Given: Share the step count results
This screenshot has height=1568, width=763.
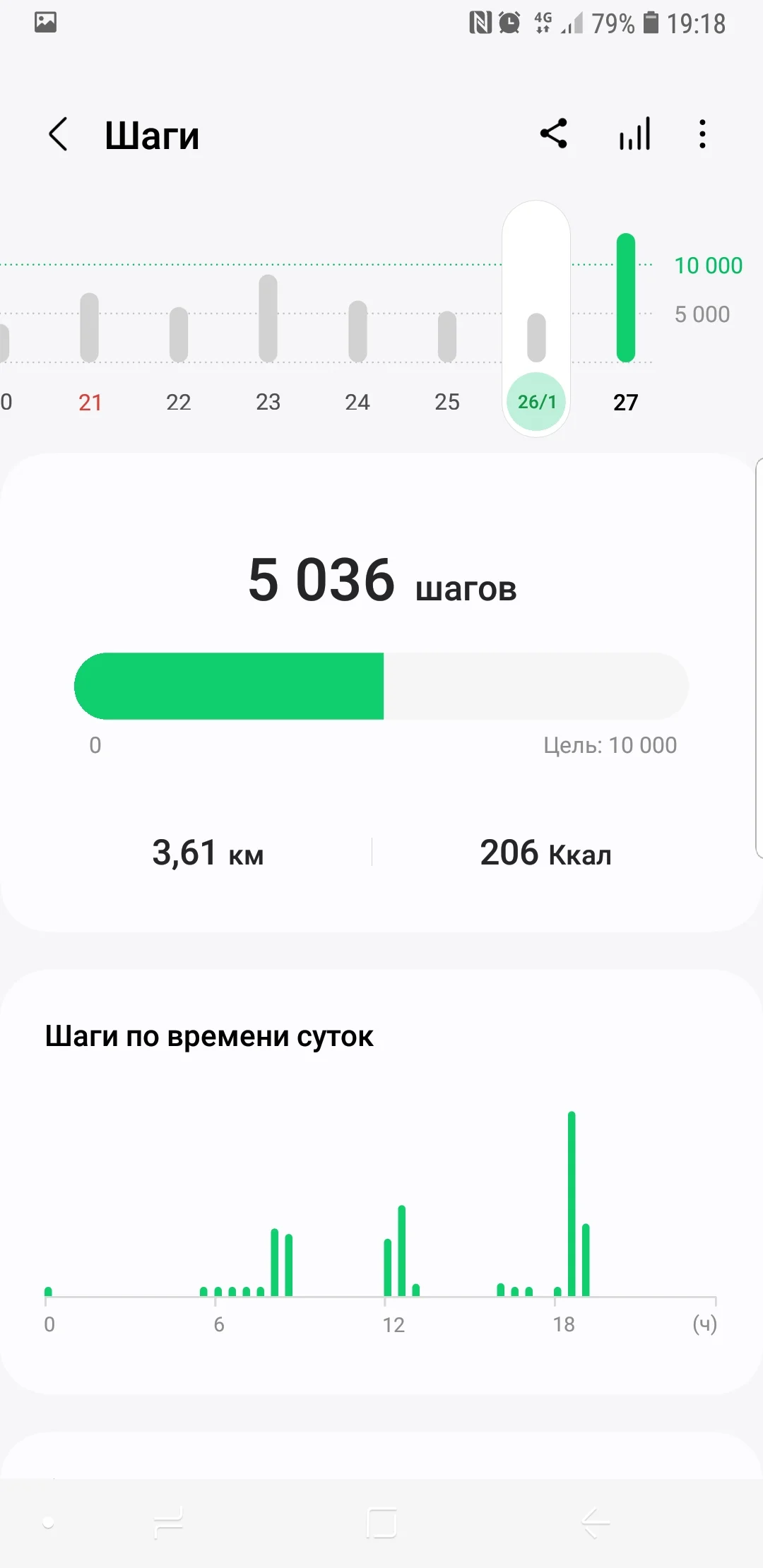Looking at the screenshot, I should click(x=553, y=133).
